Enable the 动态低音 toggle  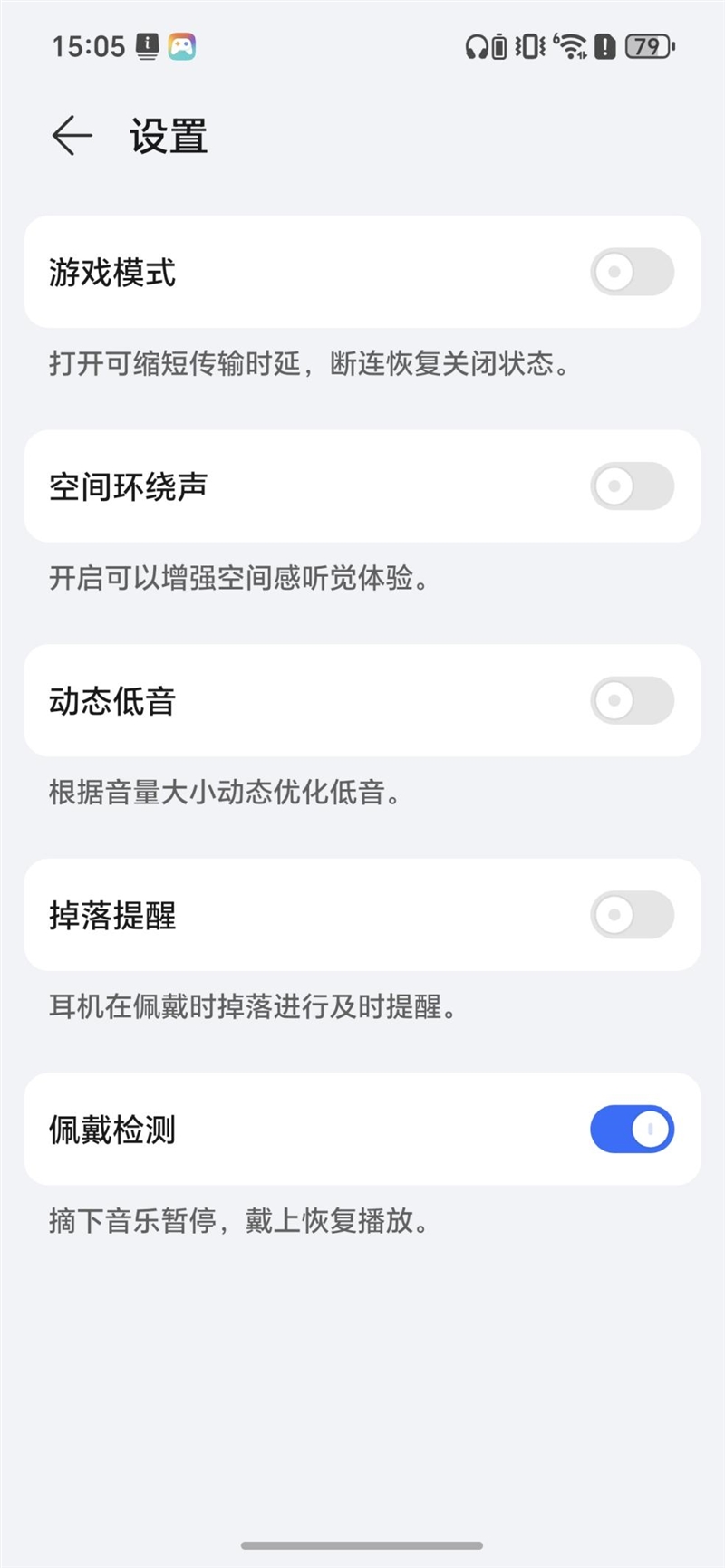click(632, 701)
